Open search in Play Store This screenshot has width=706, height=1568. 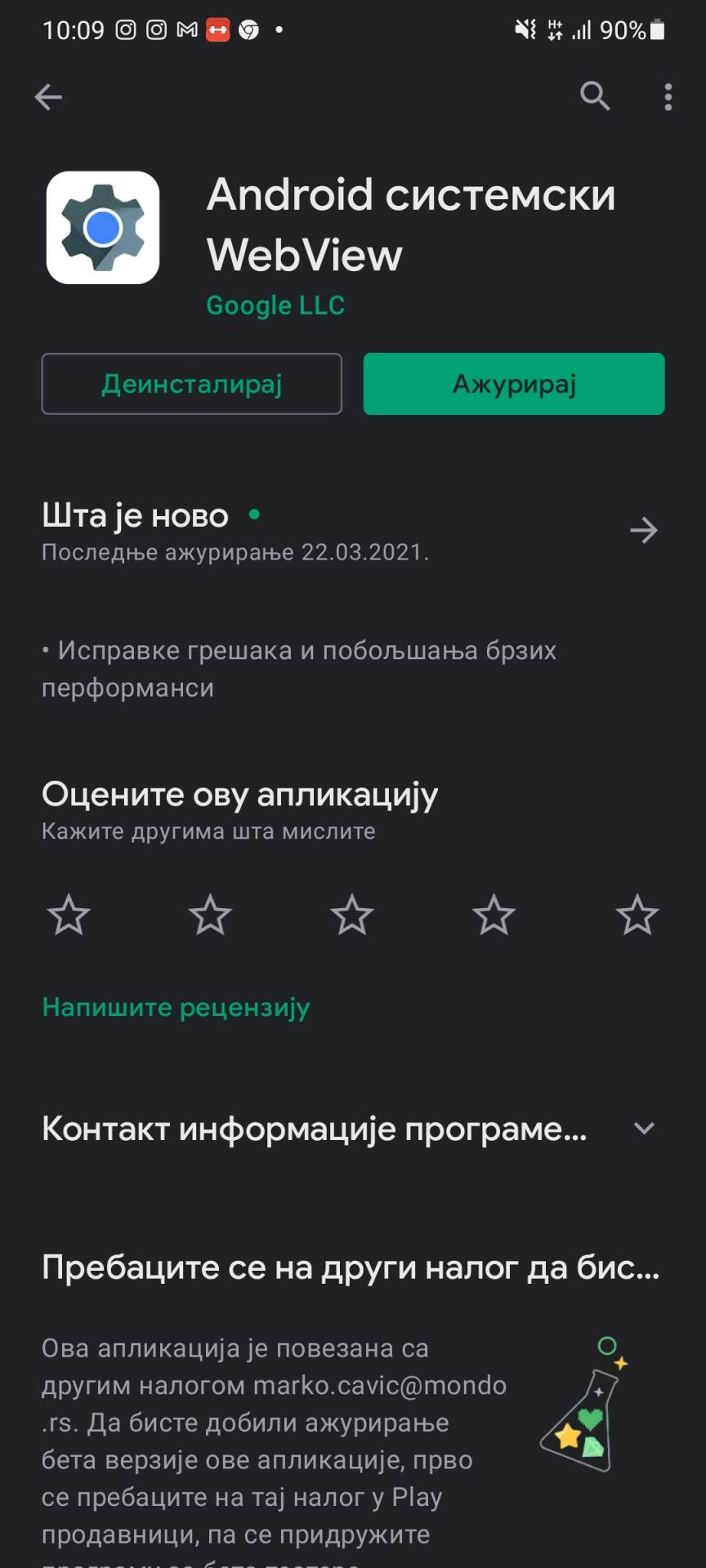coord(595,96)
